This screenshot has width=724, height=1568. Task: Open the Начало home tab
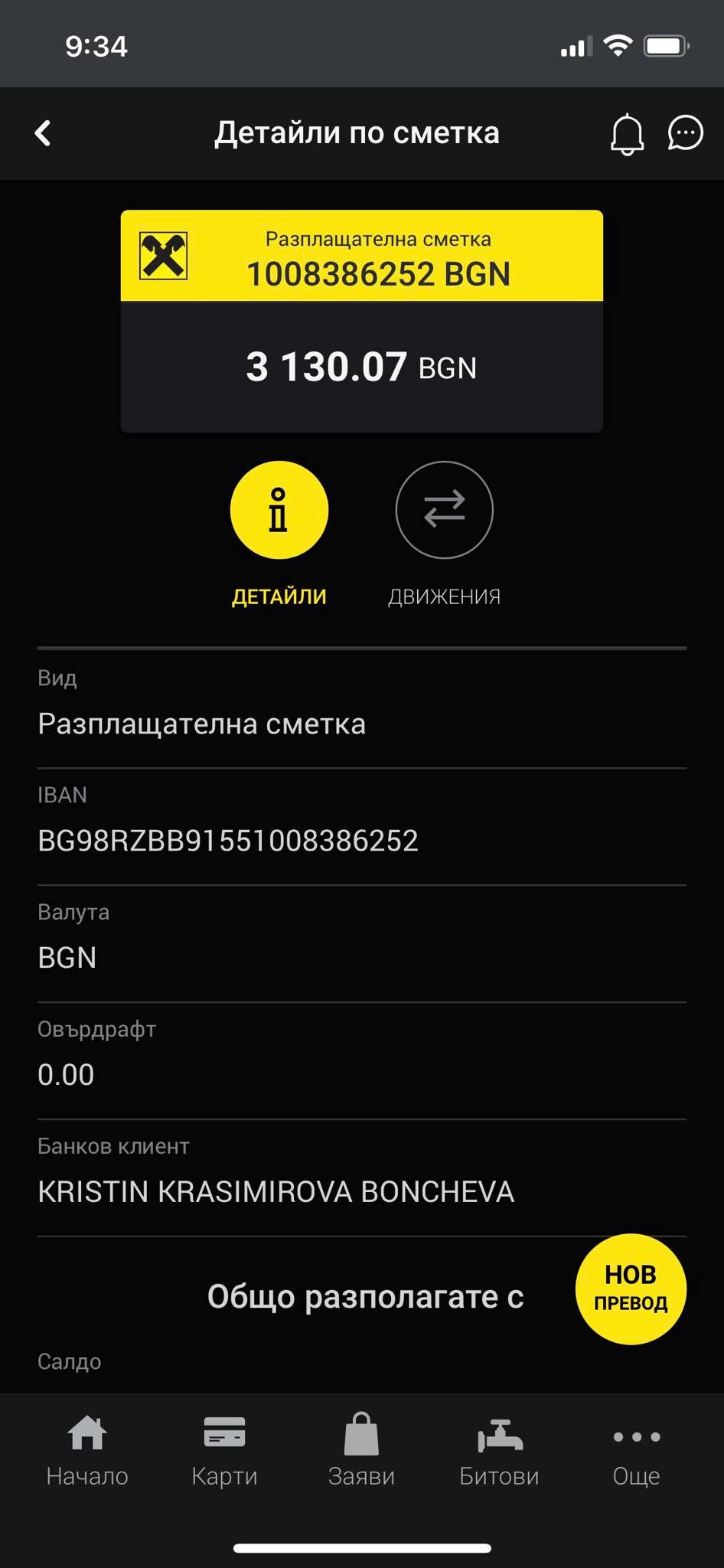87,1450
